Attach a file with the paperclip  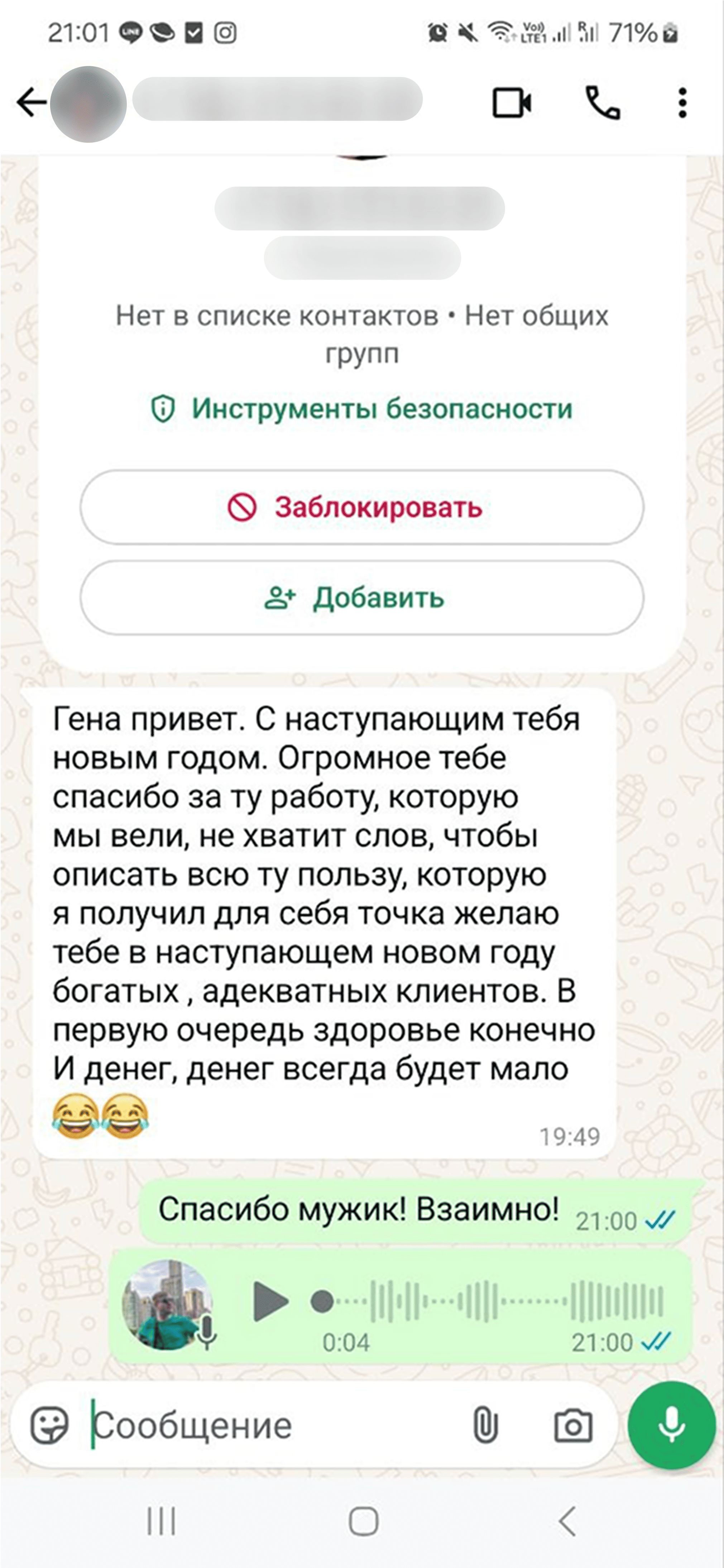(x=485, y=1425)
